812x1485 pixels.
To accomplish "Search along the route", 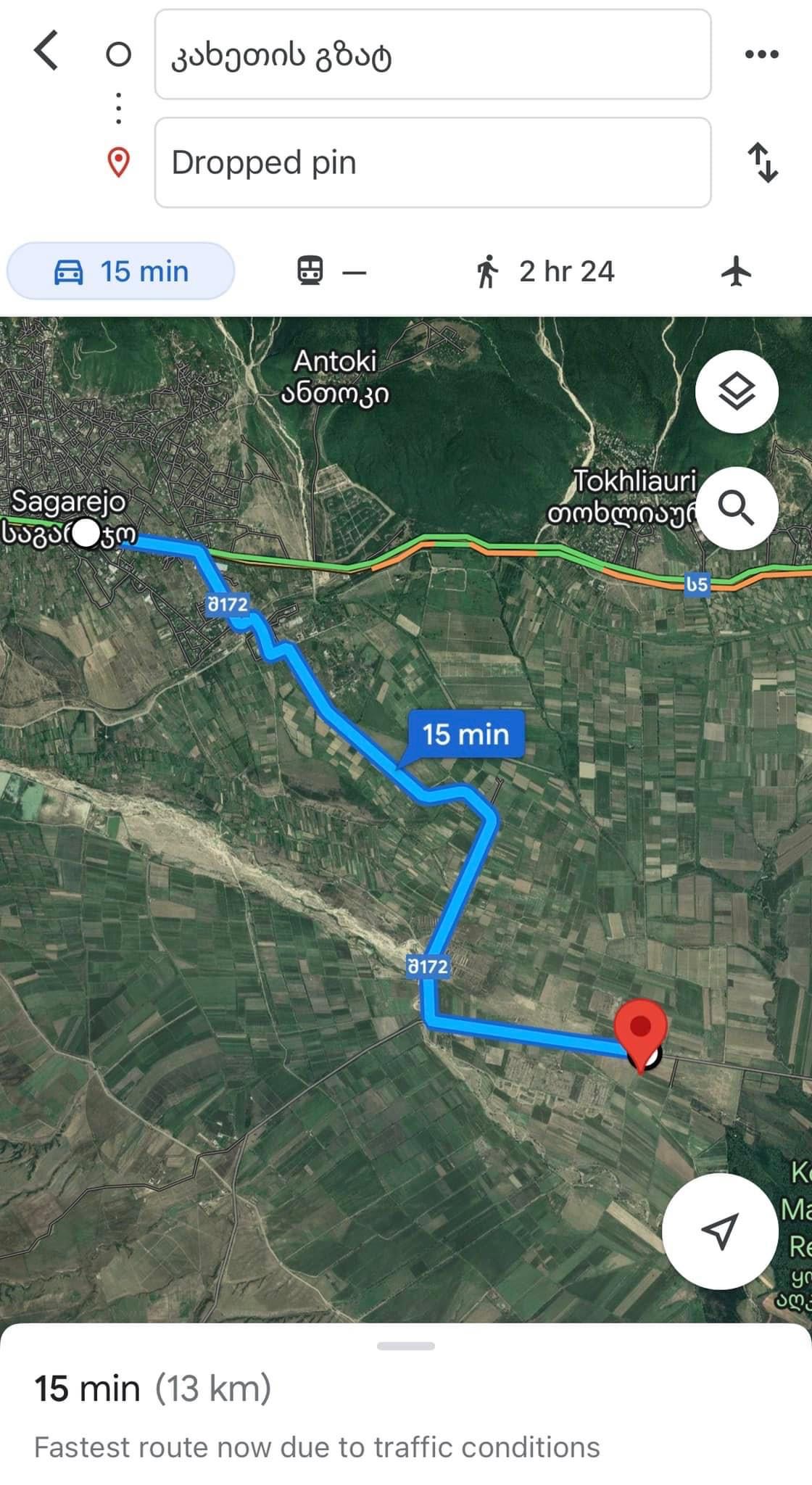I will 737,508.
